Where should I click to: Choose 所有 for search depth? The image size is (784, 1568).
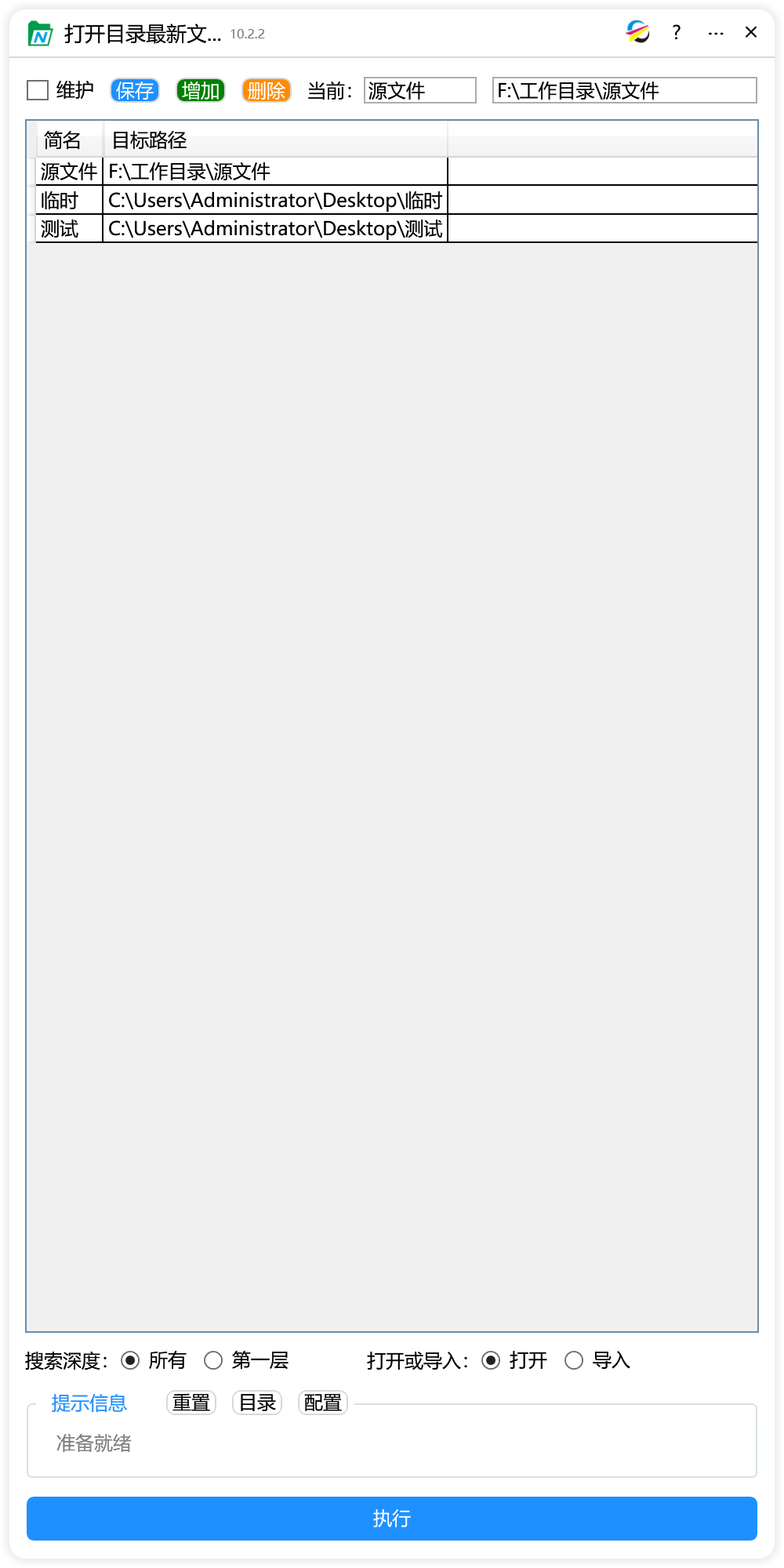[130, 1360]
